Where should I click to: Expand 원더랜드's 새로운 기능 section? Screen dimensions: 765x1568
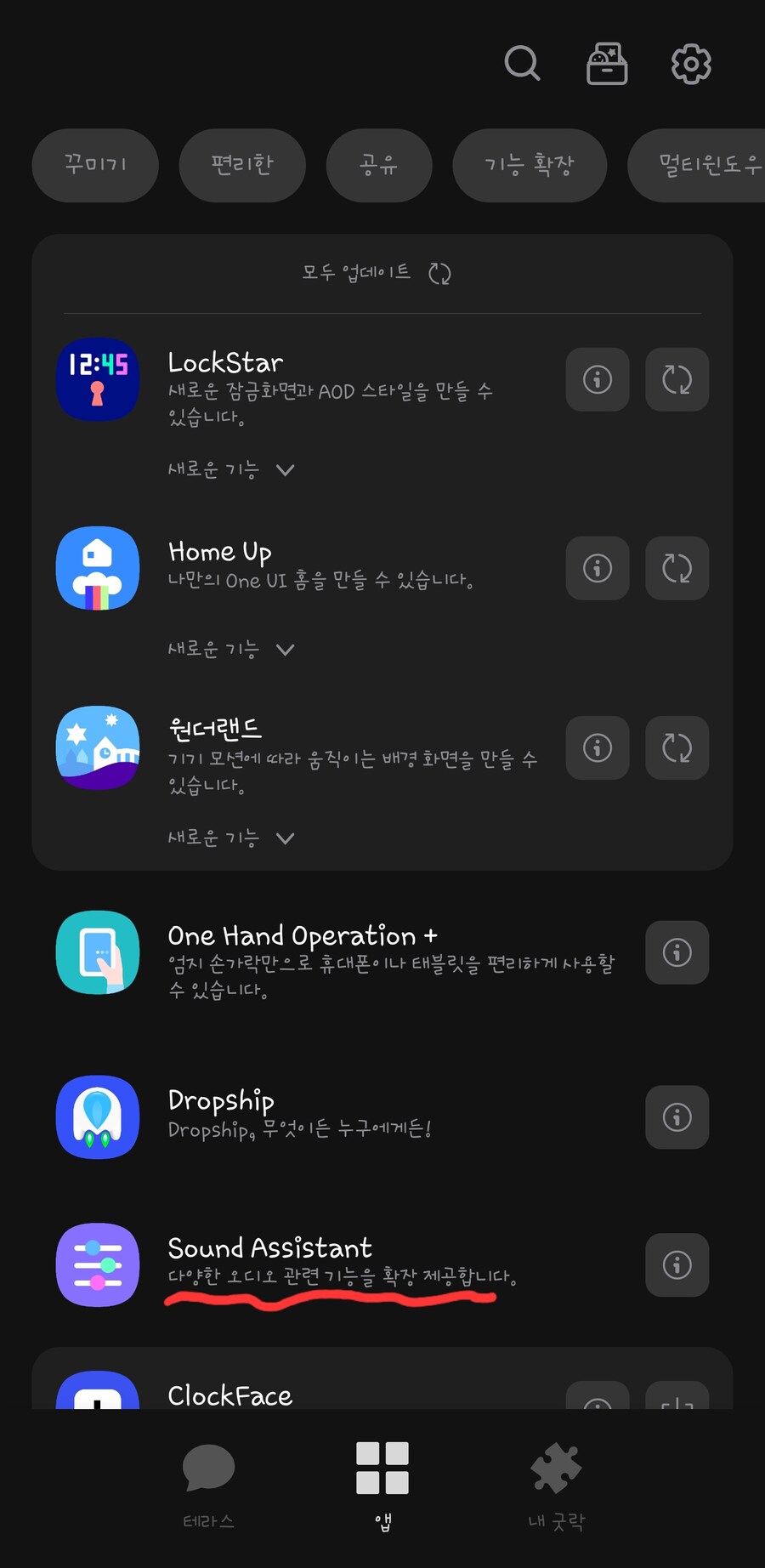coord(231,838)
